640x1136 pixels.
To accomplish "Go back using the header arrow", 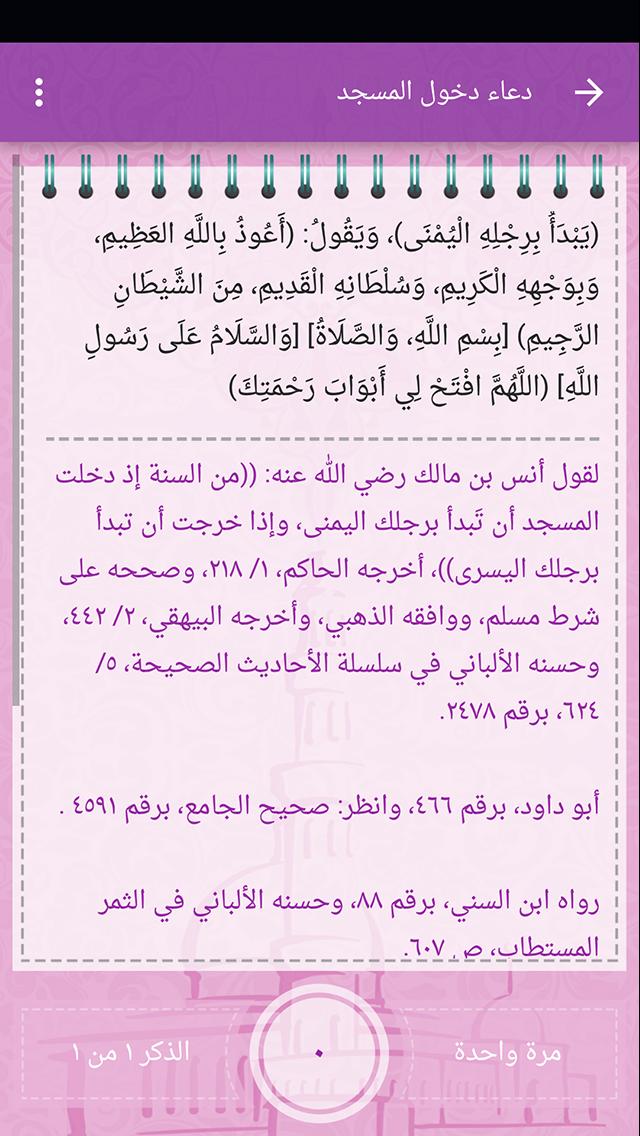I will coord(589,93).
